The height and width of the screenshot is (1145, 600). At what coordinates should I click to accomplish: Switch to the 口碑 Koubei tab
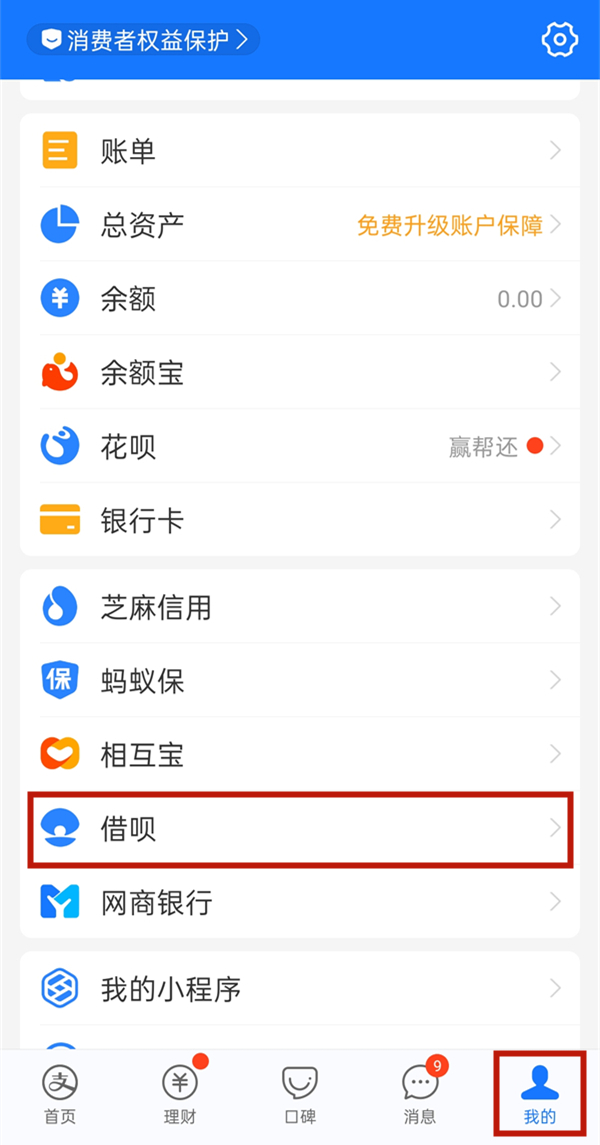point(300,1095)
